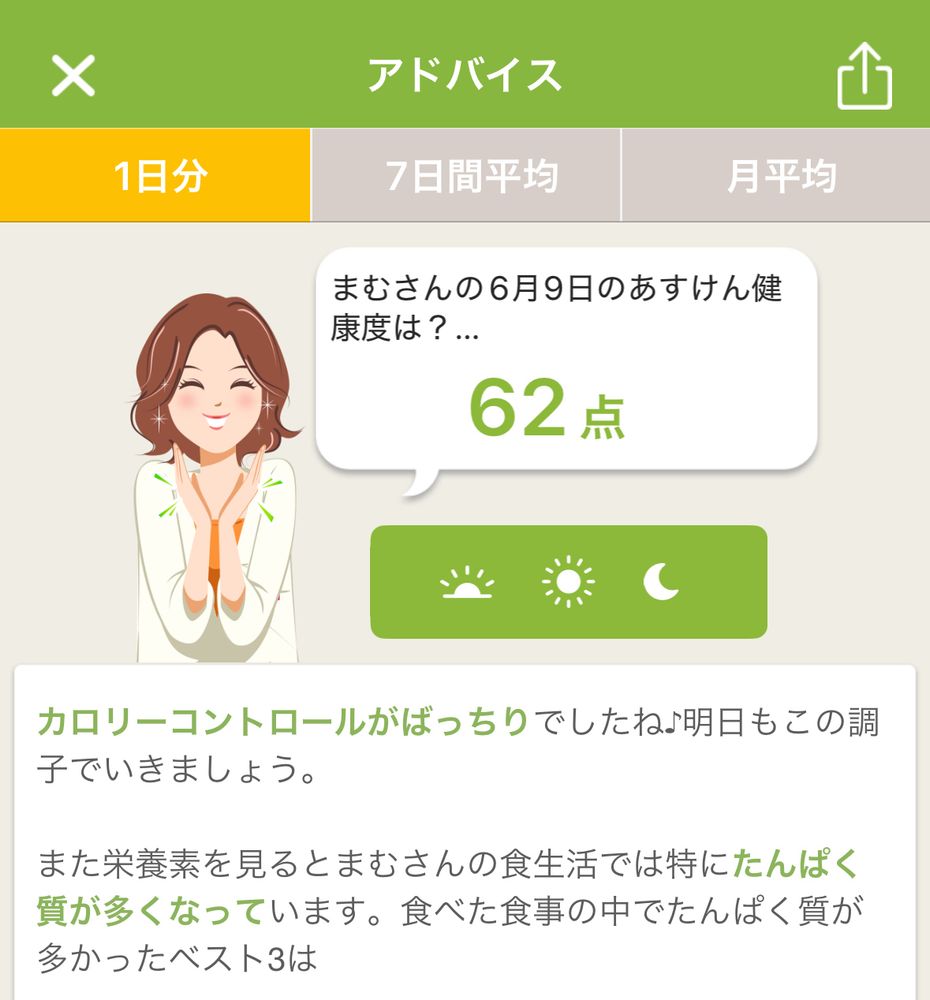
Task: Tap the sun lunch icon
Action: 568,582
